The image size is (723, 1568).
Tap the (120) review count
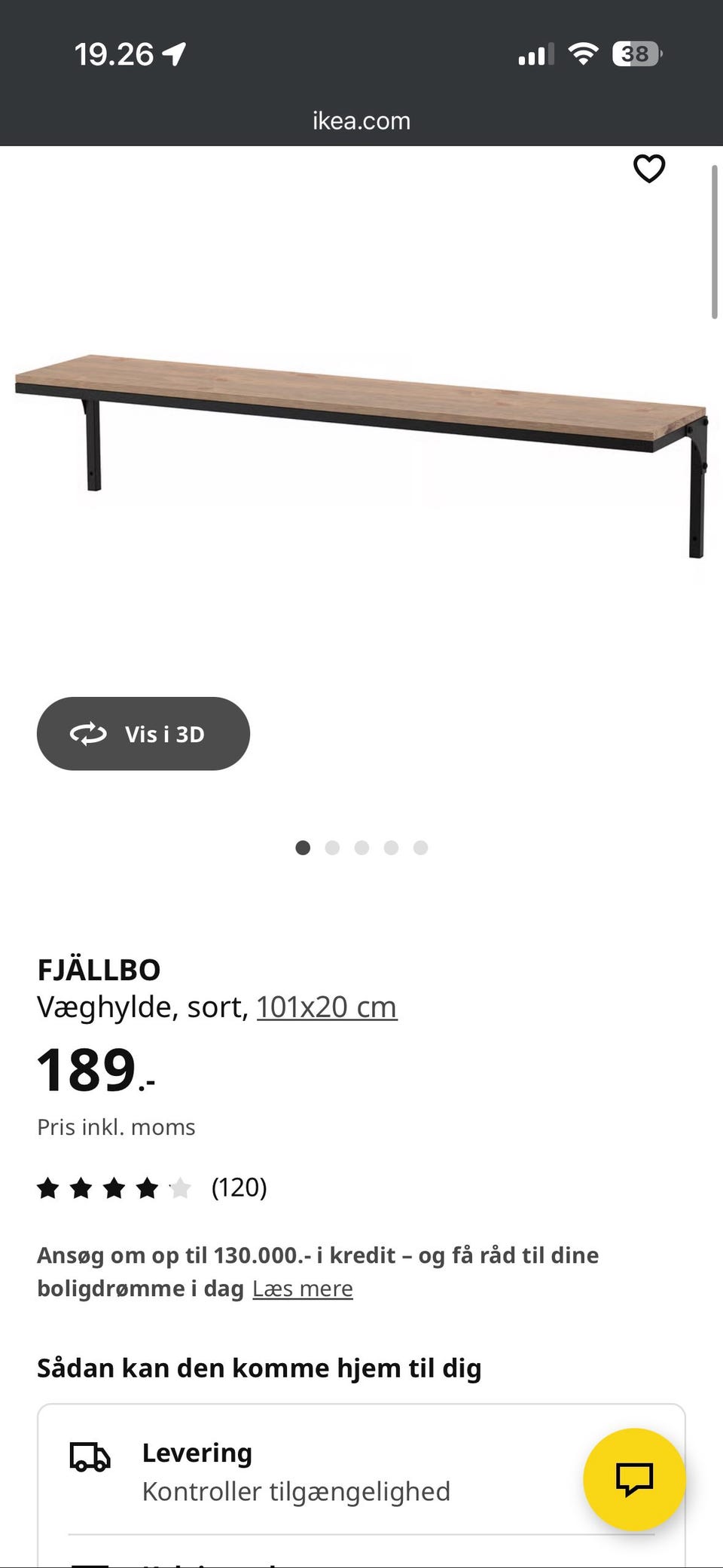coord(239,1187)
